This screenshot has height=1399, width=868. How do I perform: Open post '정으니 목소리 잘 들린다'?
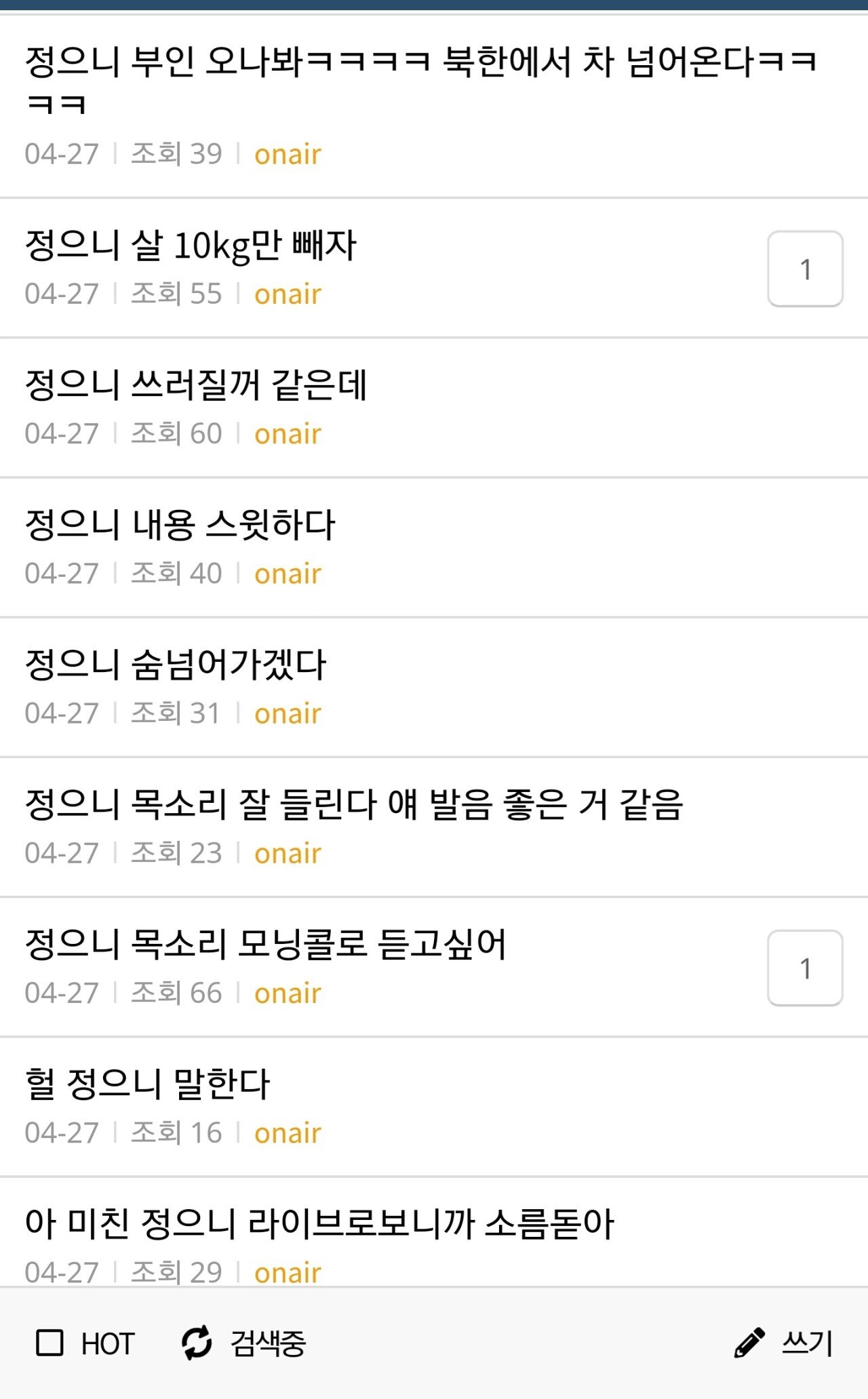pyautogui.click(x=353, y=804)
